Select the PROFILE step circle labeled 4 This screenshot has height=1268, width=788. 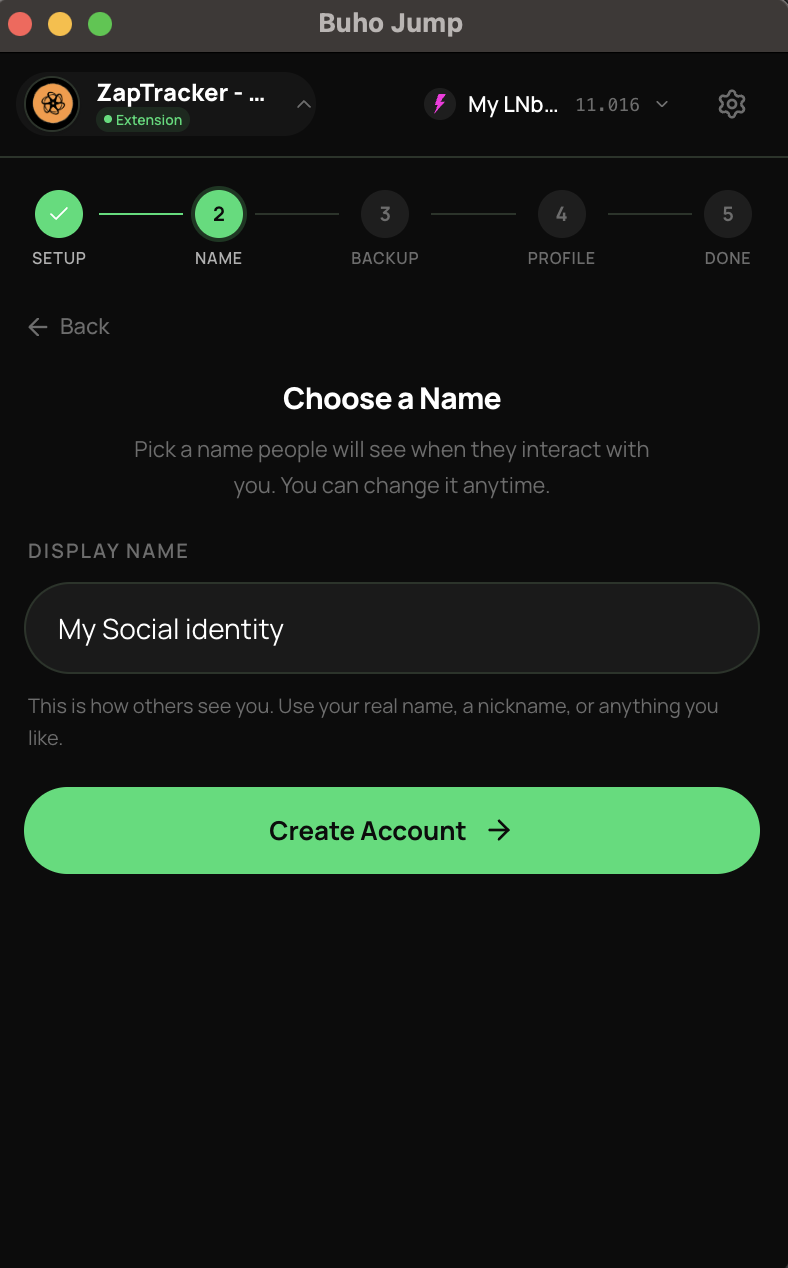561,213
